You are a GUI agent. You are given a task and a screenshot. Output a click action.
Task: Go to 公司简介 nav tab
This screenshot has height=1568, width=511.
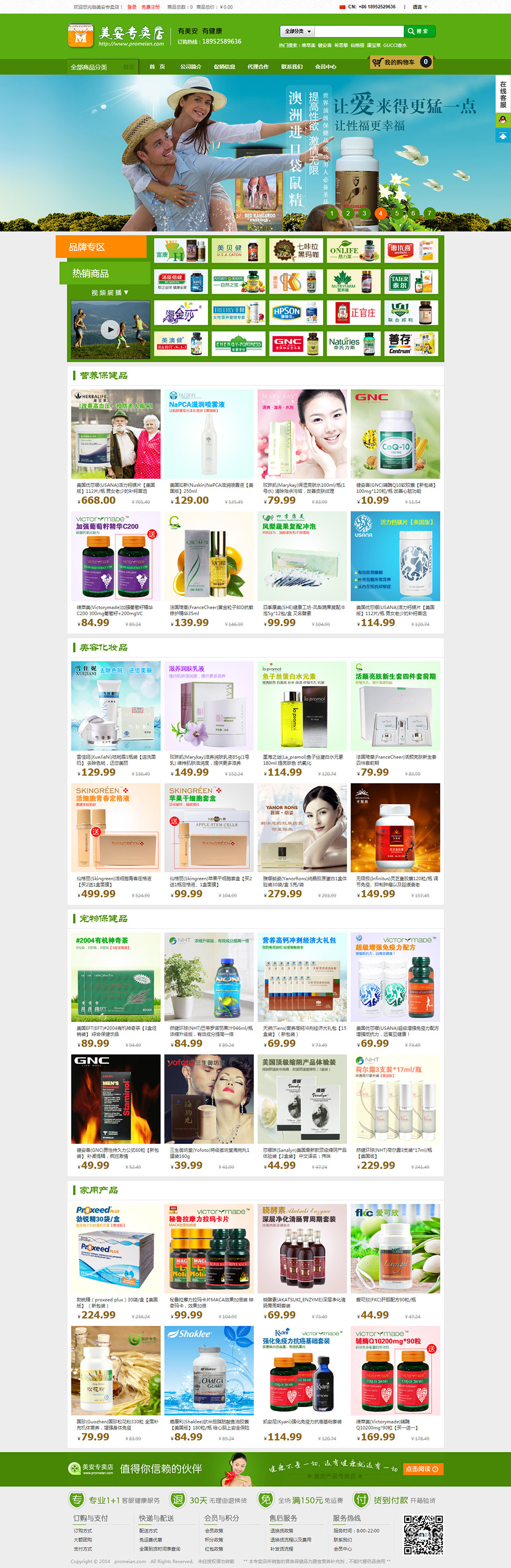[190, 67]
